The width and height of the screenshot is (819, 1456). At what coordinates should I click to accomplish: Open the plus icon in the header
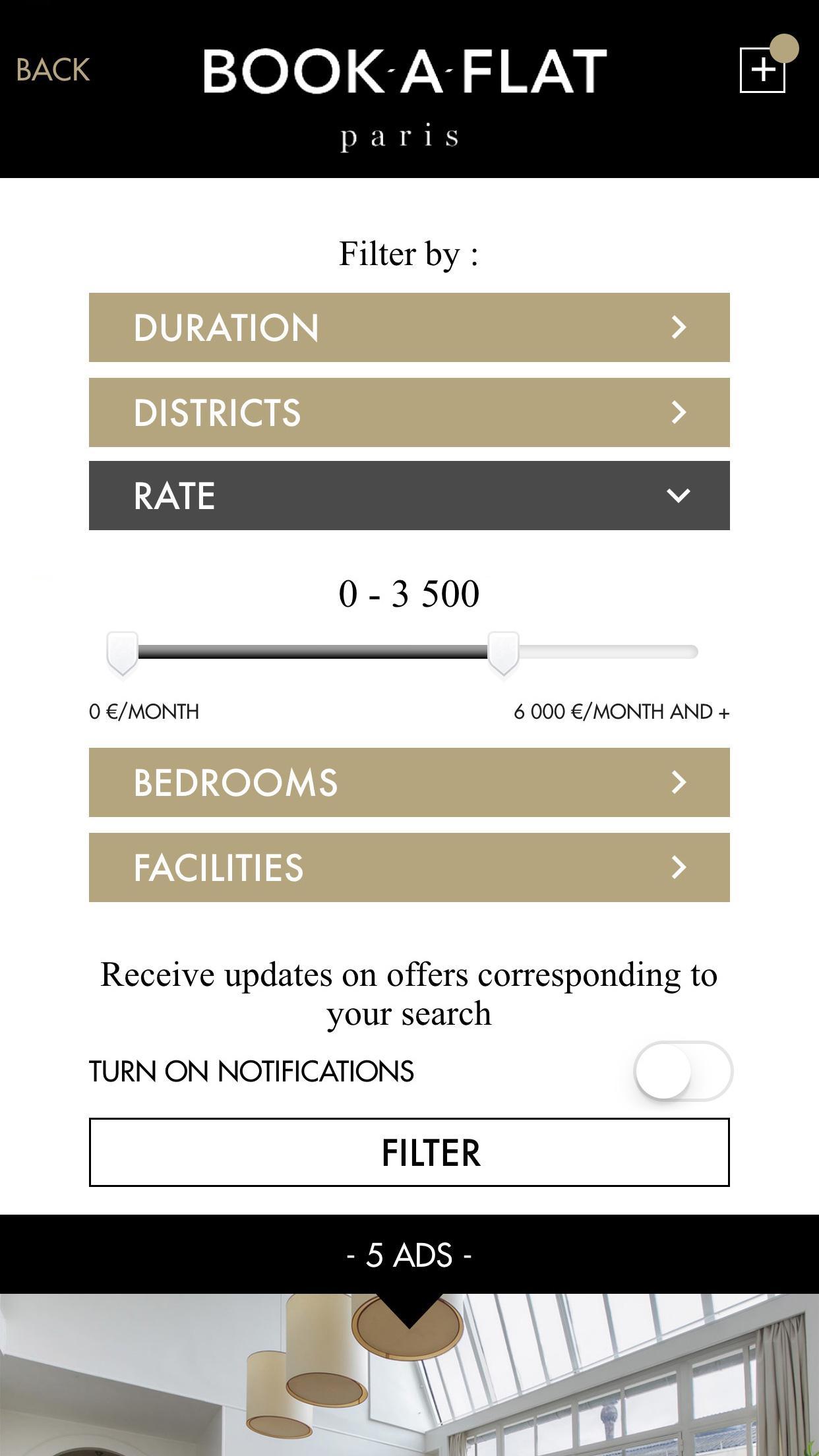pos(762,70)
